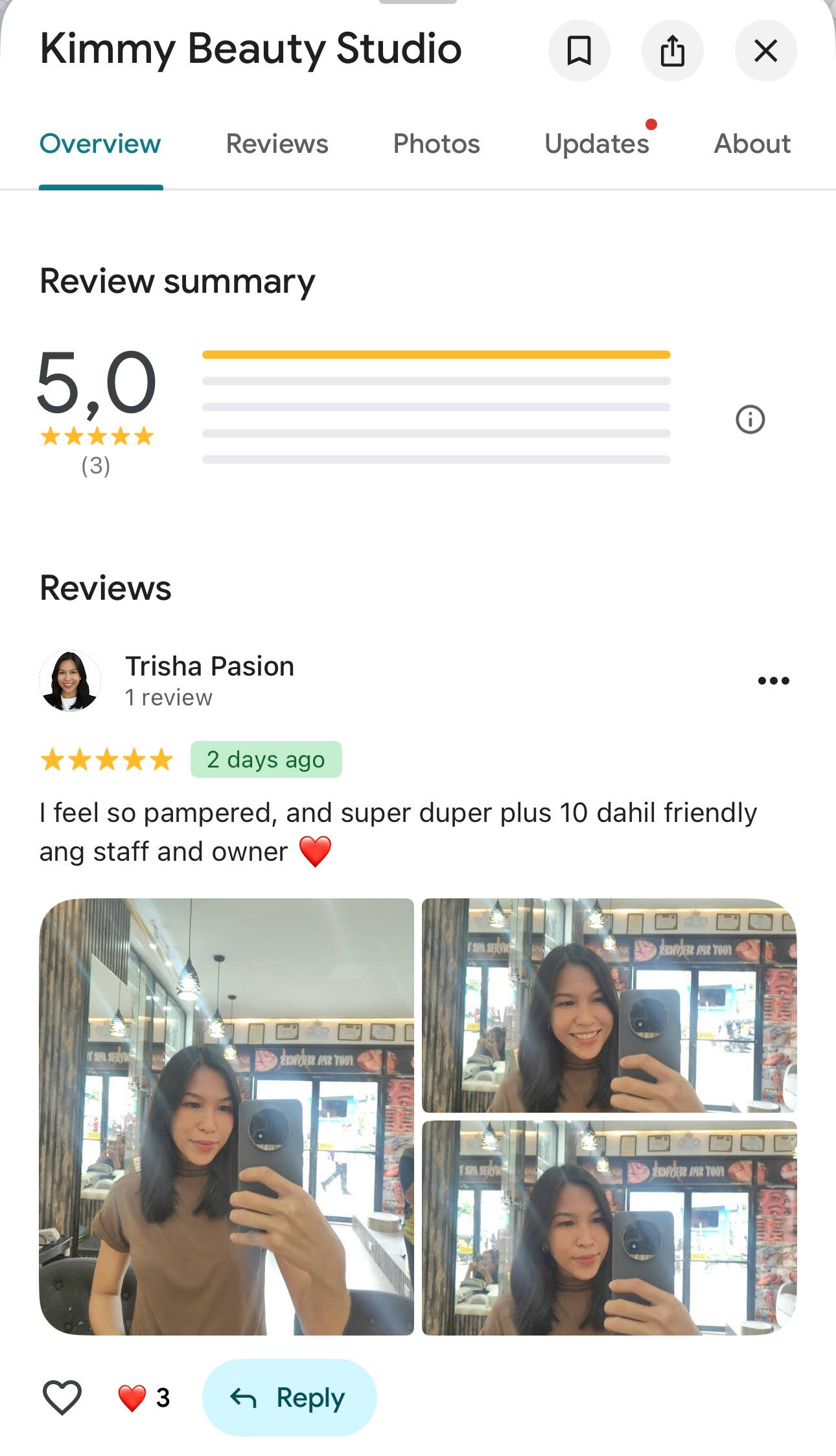
Task: Open the Updates tab
Action: [596, 144]
